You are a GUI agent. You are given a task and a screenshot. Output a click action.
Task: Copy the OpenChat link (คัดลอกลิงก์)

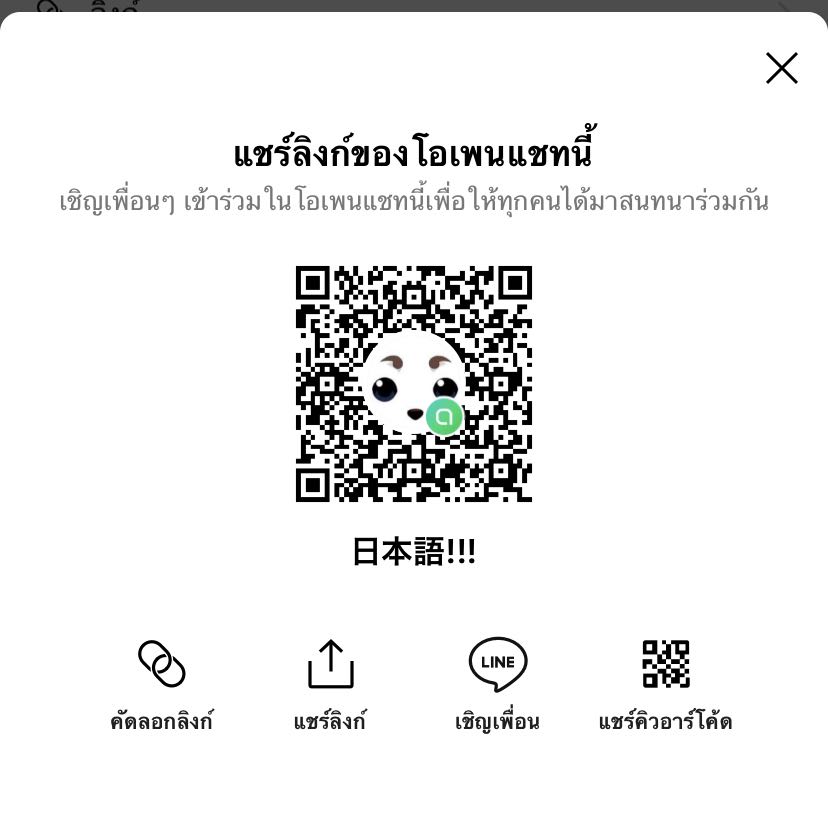pos(162,665)
